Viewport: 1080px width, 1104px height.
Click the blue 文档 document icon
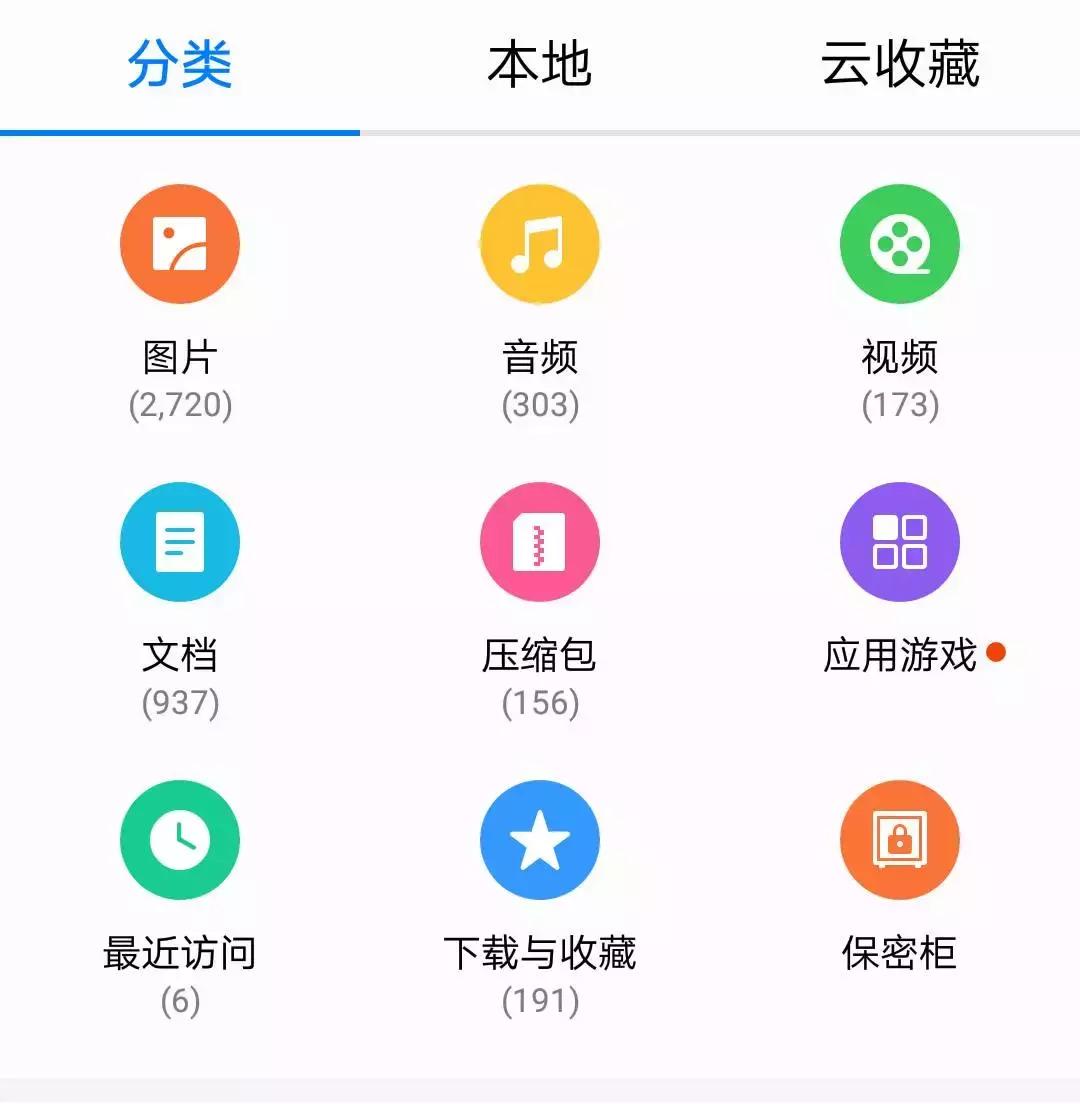pos(179,541)
